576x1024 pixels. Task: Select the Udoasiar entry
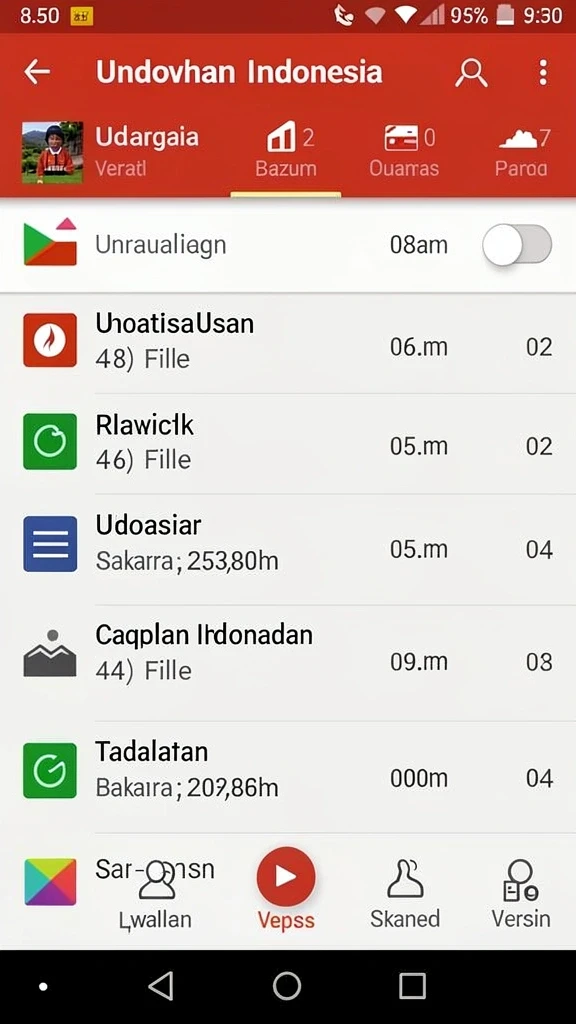288,549
